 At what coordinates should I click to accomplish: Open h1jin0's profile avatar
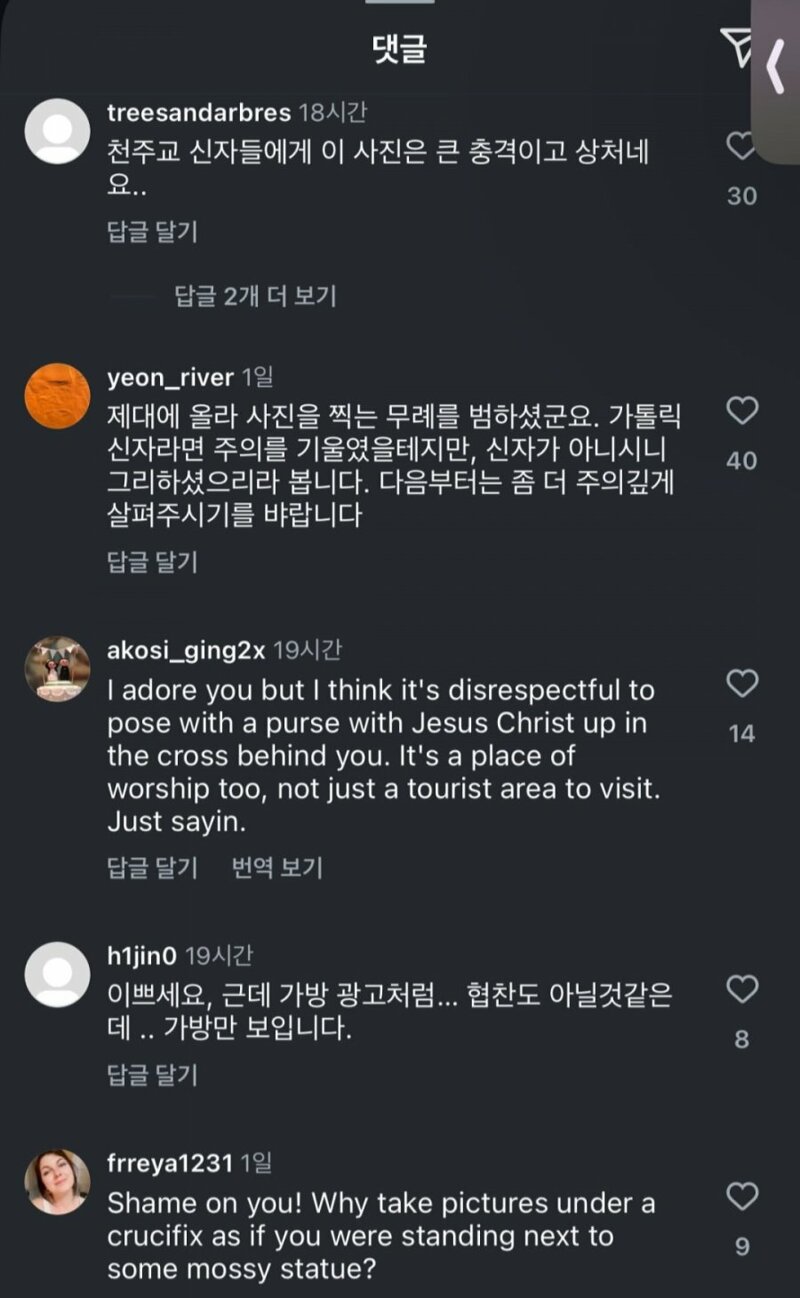pos(57,975)
